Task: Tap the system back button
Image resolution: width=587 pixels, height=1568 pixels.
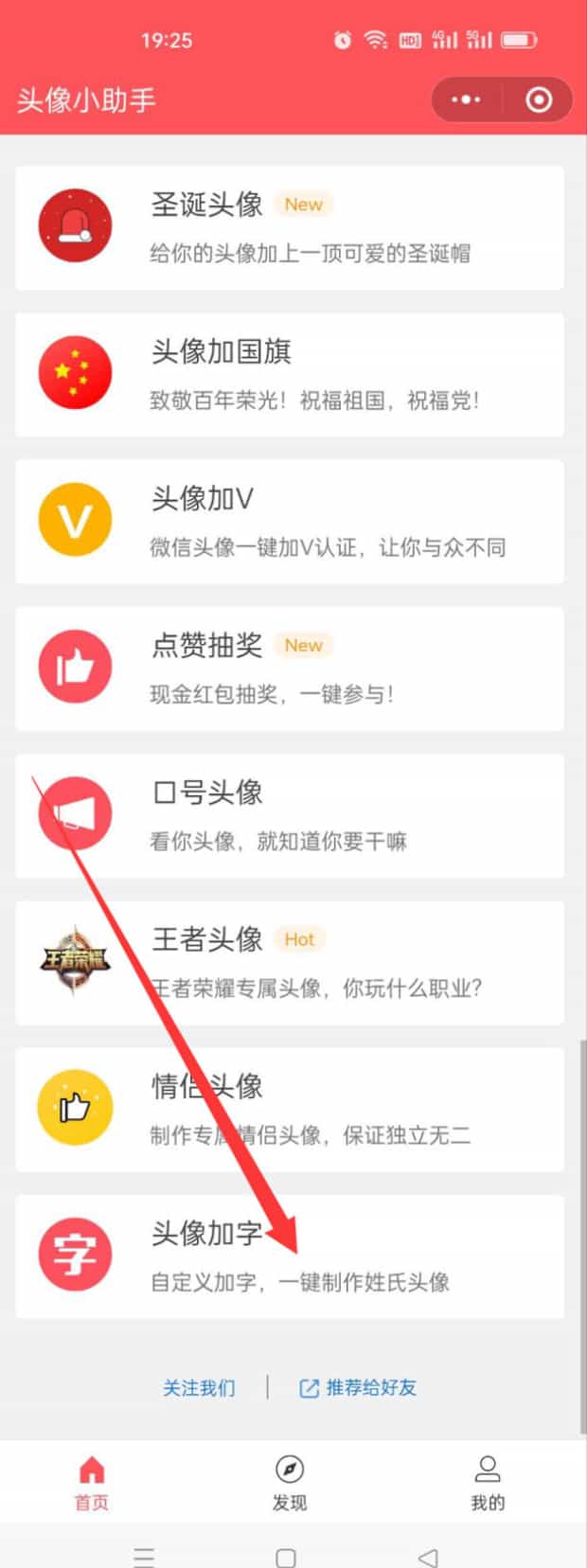Action: [x=428, y=1557]
